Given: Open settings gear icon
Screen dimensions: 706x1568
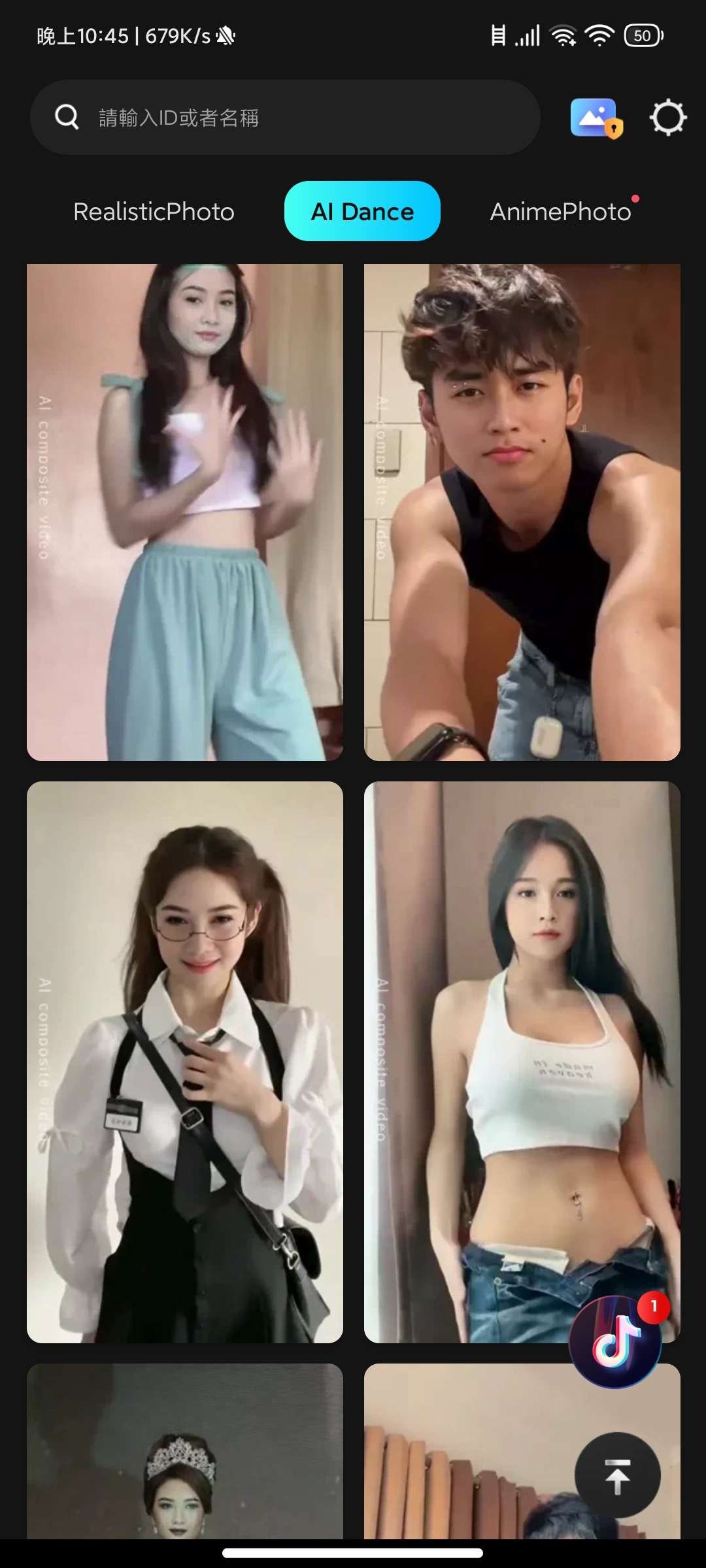Looking at the screenshot, I should (x=667, y=118).
